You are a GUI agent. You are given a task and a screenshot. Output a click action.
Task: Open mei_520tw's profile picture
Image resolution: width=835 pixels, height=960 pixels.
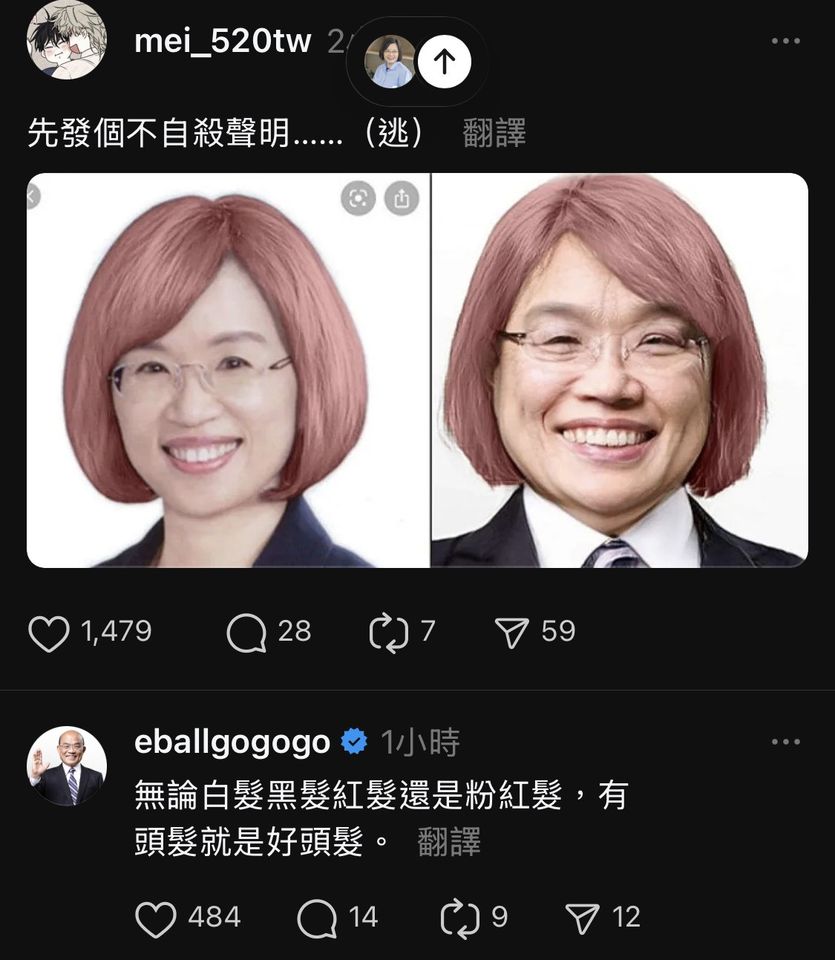[x=66, y=40]
